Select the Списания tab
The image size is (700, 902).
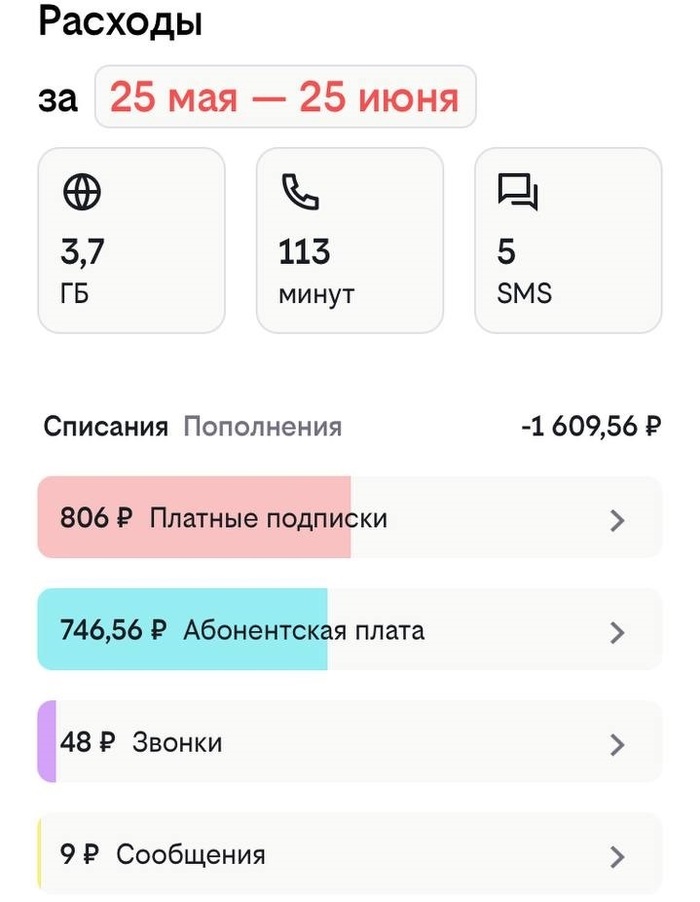click(x=105, y=427)
